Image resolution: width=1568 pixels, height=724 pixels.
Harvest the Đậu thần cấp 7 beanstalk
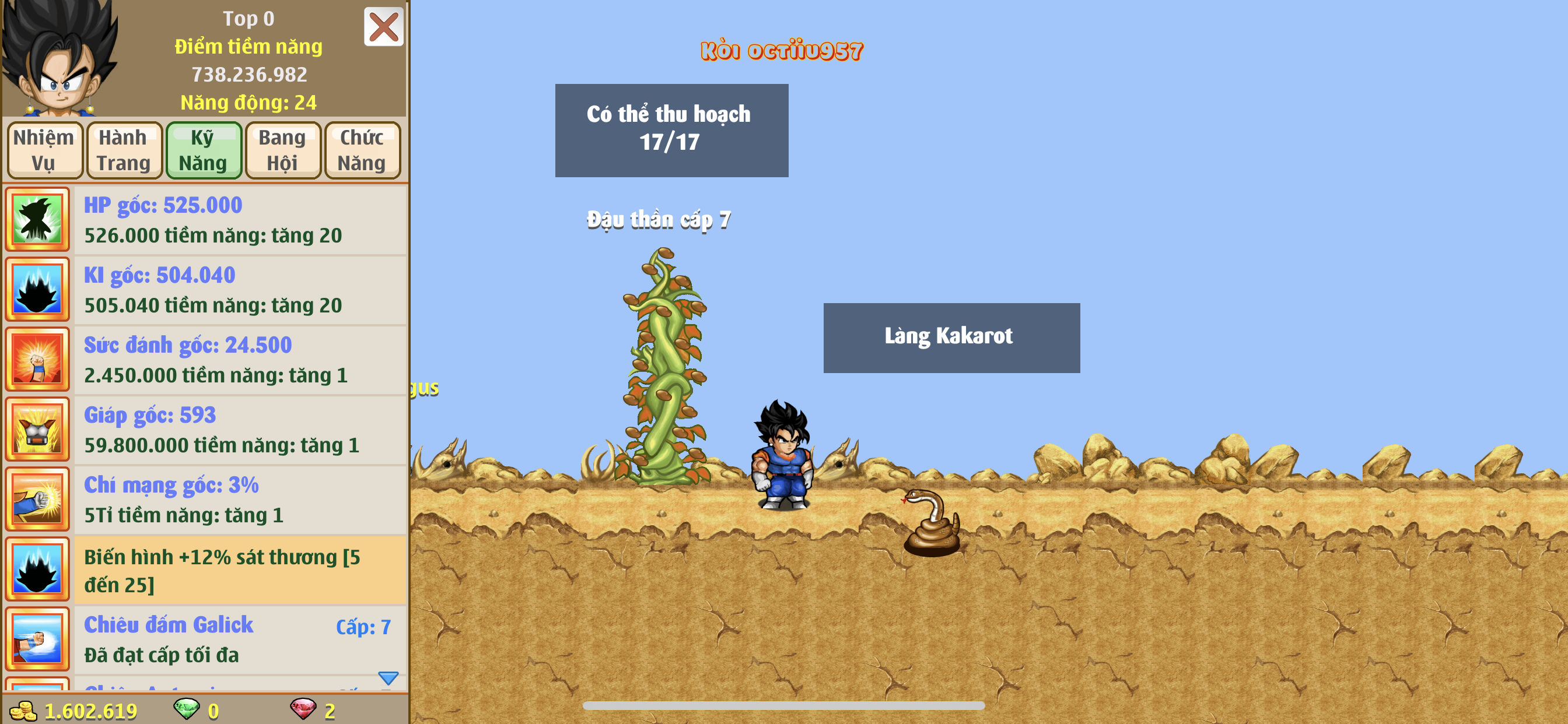664,371
